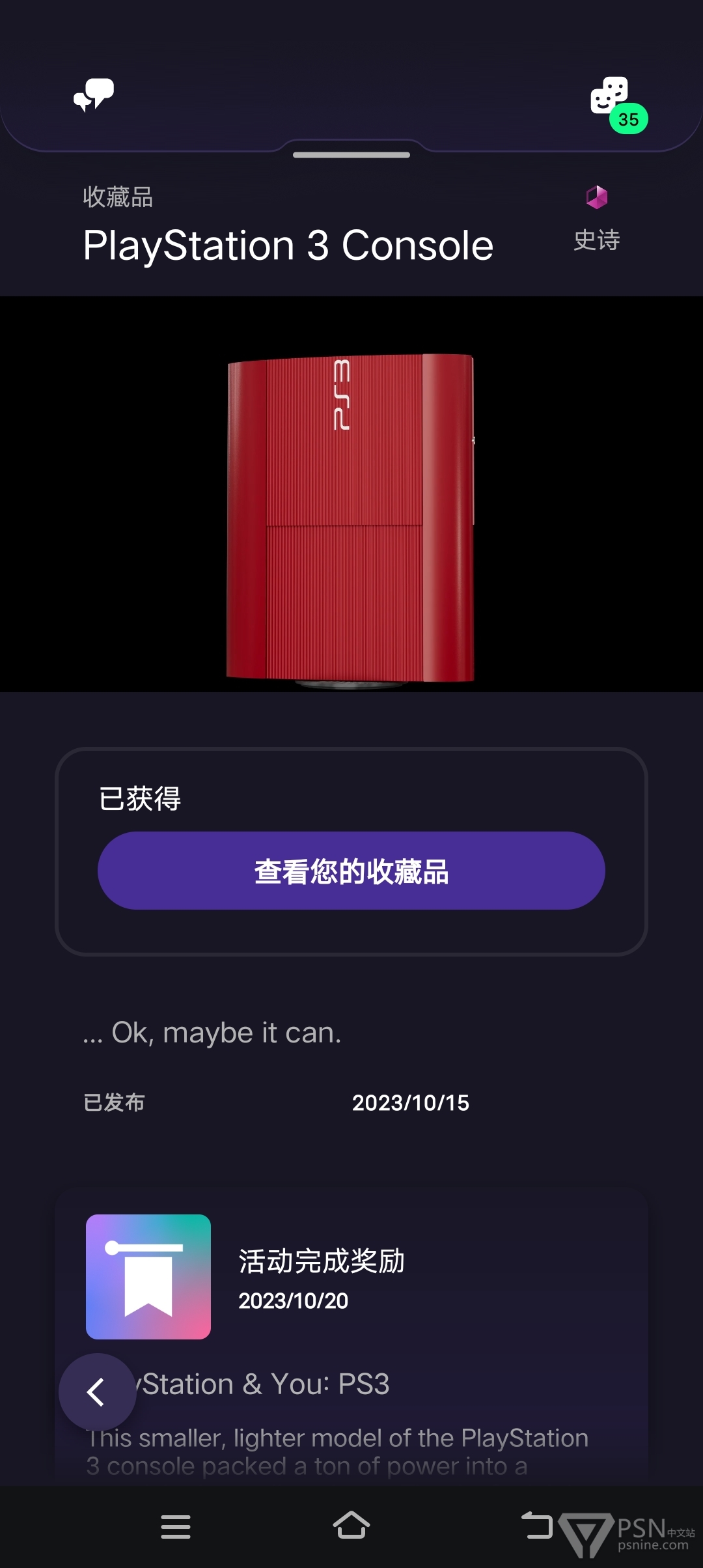Screen dimensions: 703x1568
Task: Tap 查看您的收藏品 button
Action: click(x=351, y=871)
